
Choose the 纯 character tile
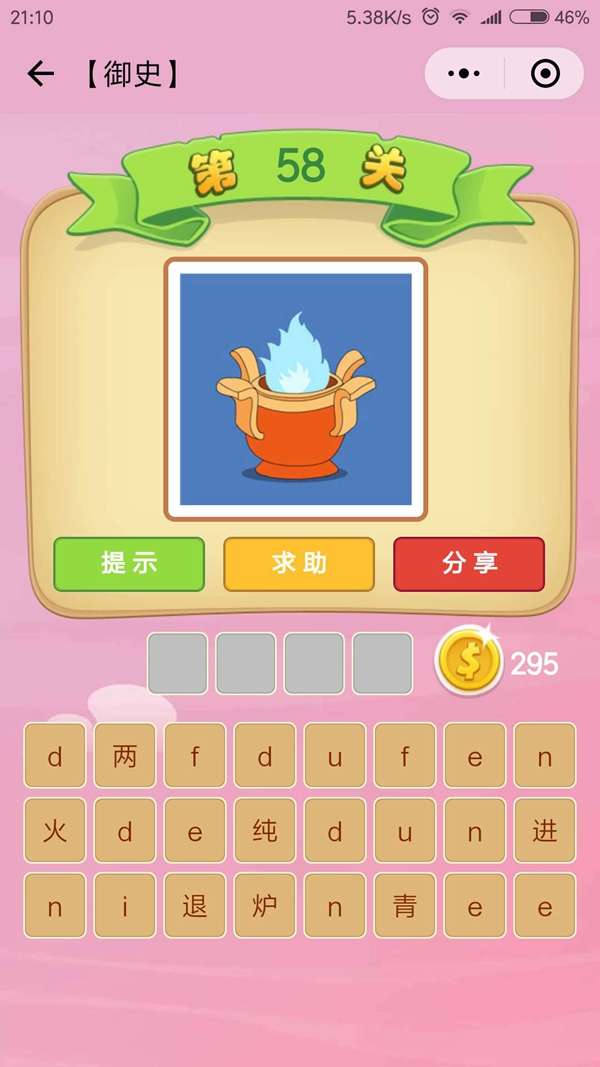[265, 831]
